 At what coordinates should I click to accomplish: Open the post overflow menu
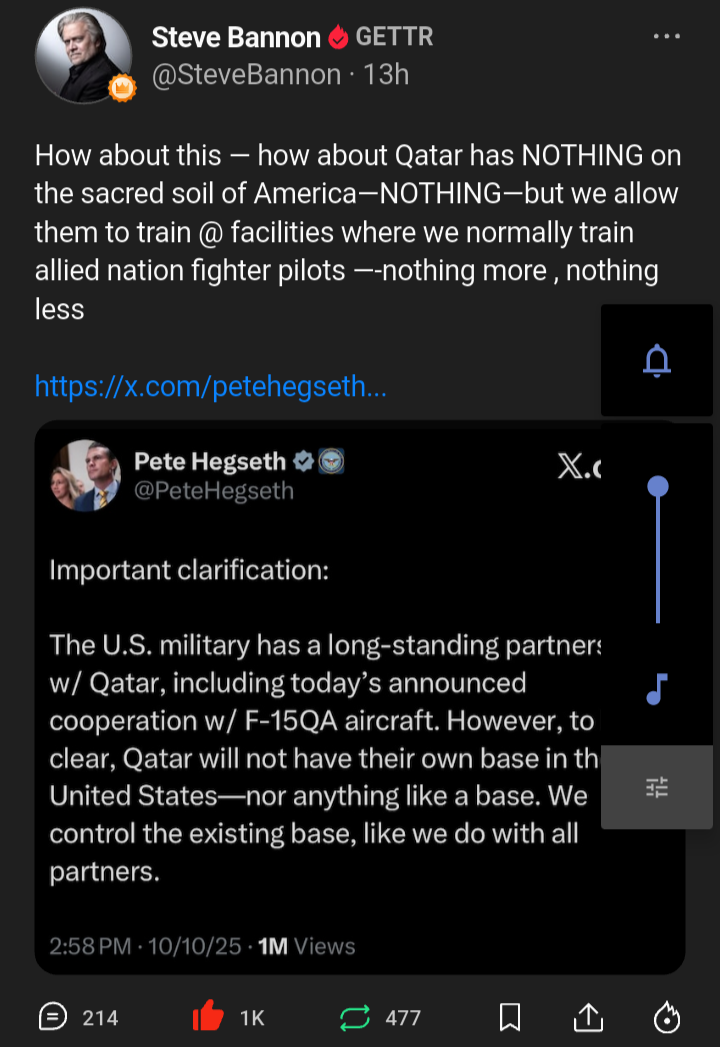tap(666, 36)
